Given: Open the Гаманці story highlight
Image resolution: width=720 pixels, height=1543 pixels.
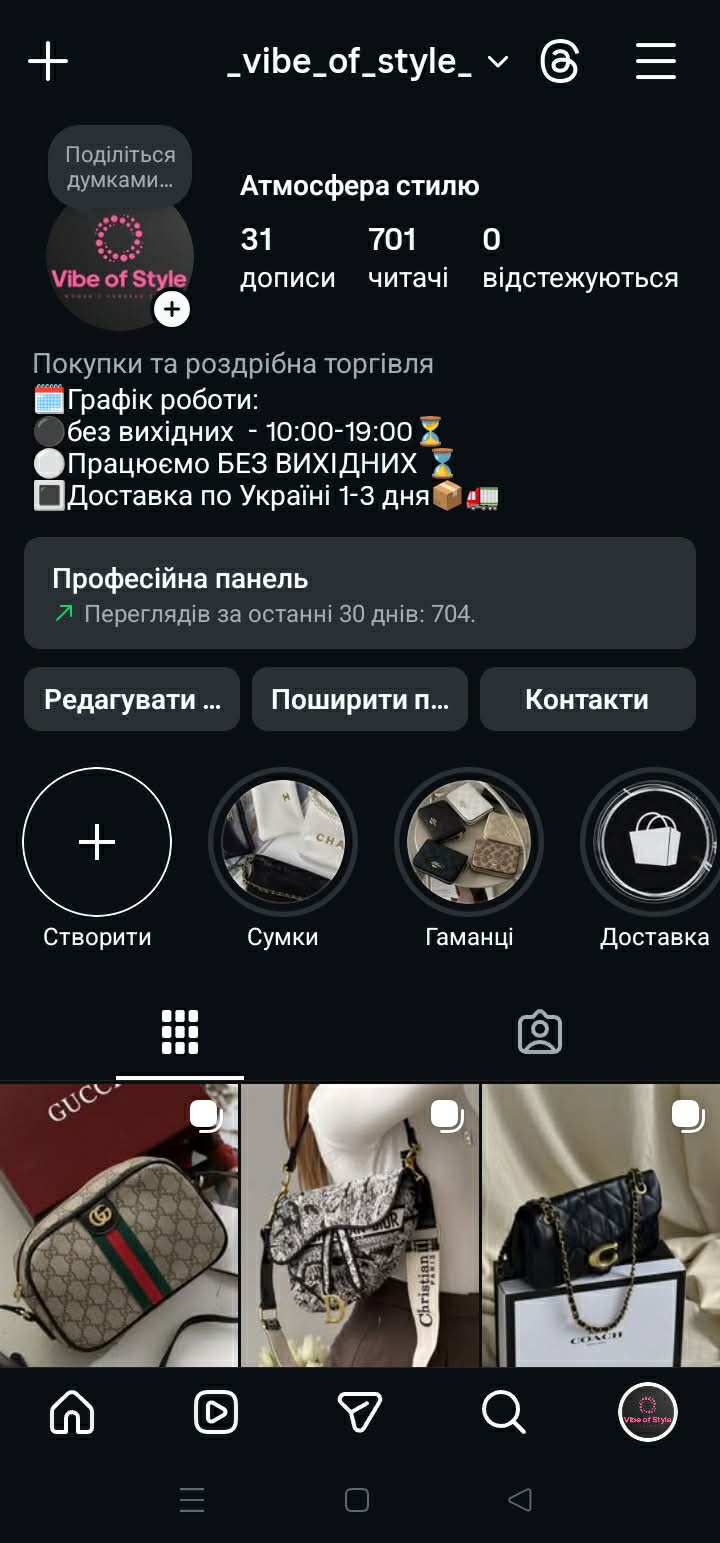Looking at the screenshot, I should (469, 842).
